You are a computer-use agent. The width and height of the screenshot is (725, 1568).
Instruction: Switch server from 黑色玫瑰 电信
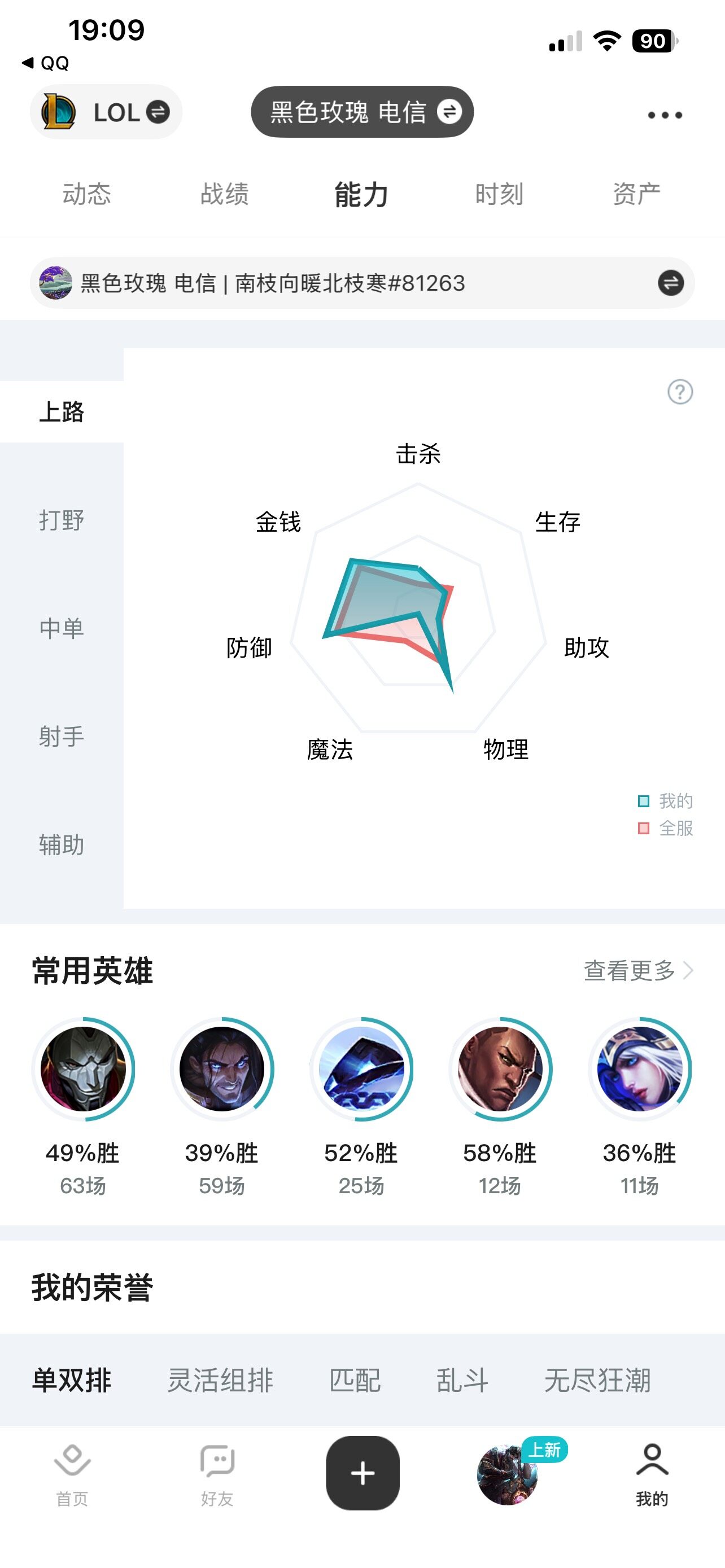362,112
